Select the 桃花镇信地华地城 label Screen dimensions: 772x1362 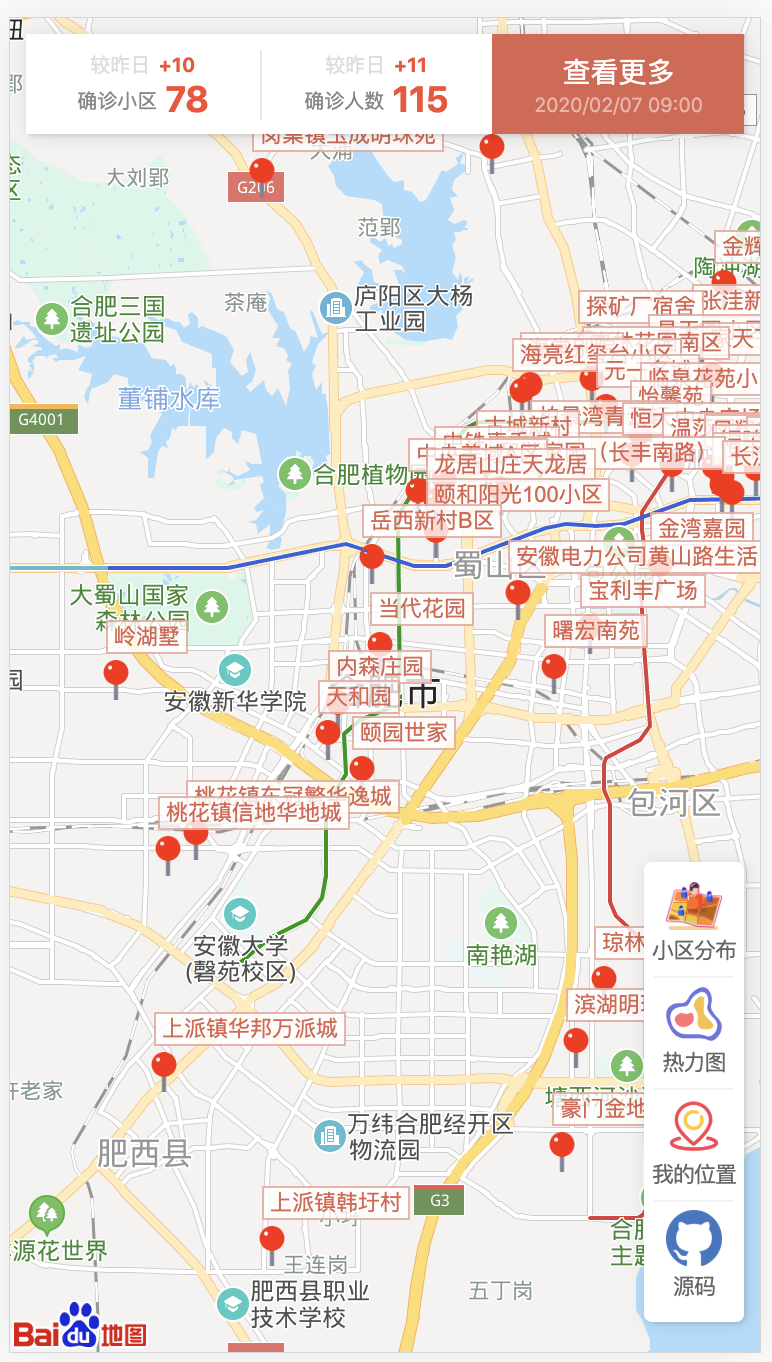tap(254, 812)
